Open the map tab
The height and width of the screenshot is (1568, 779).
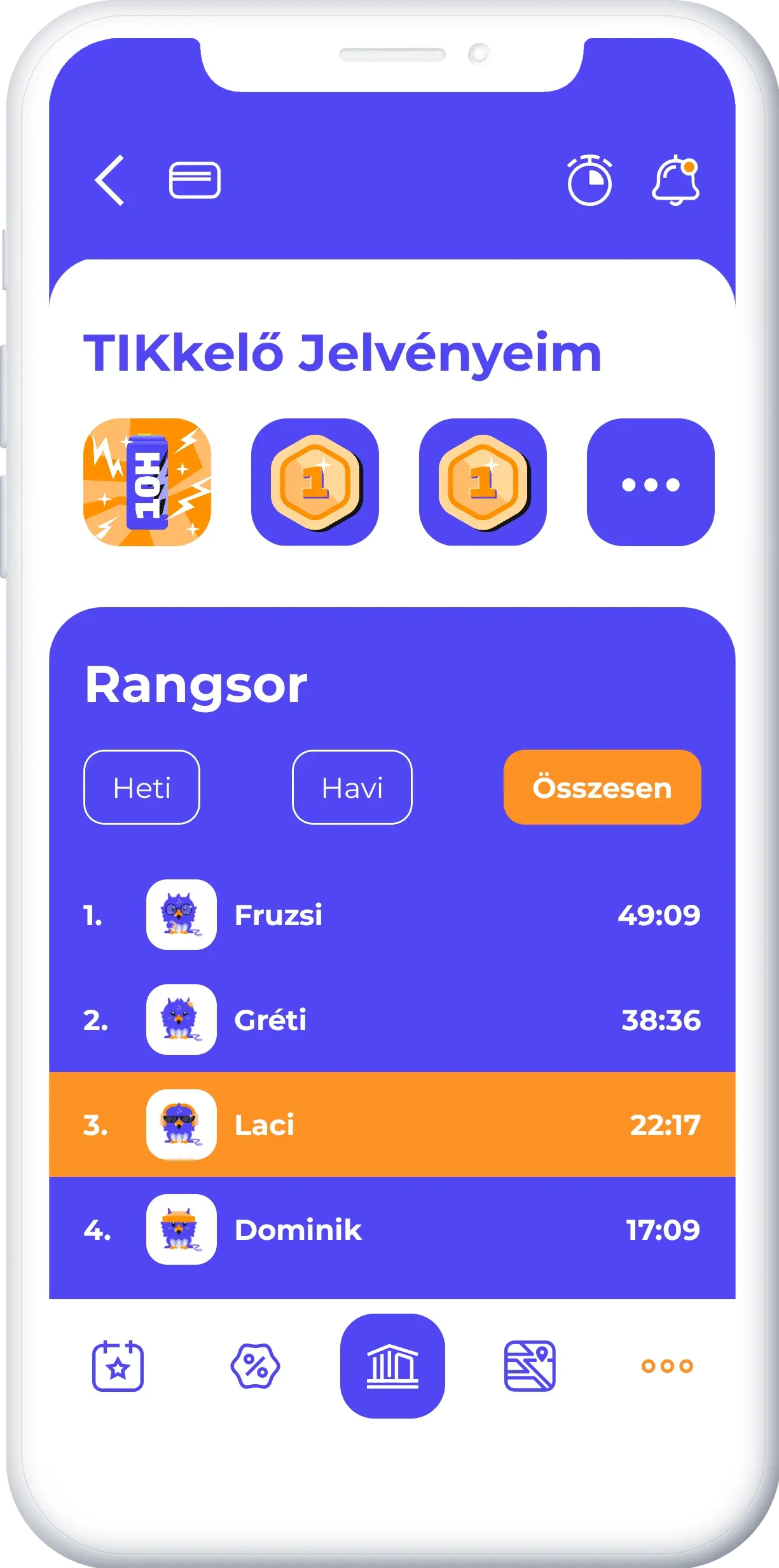530,1366
